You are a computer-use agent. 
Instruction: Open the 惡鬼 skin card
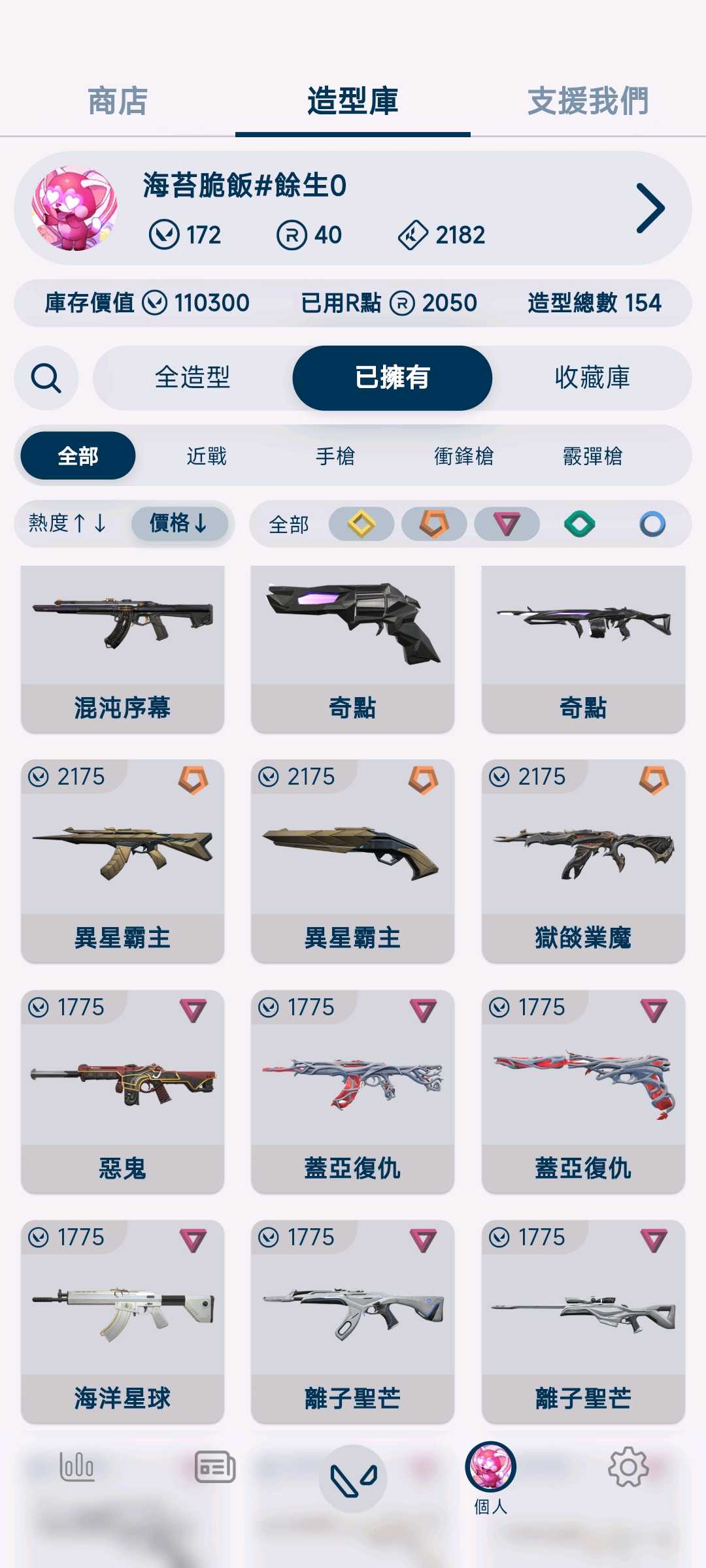coord(122,1091)
